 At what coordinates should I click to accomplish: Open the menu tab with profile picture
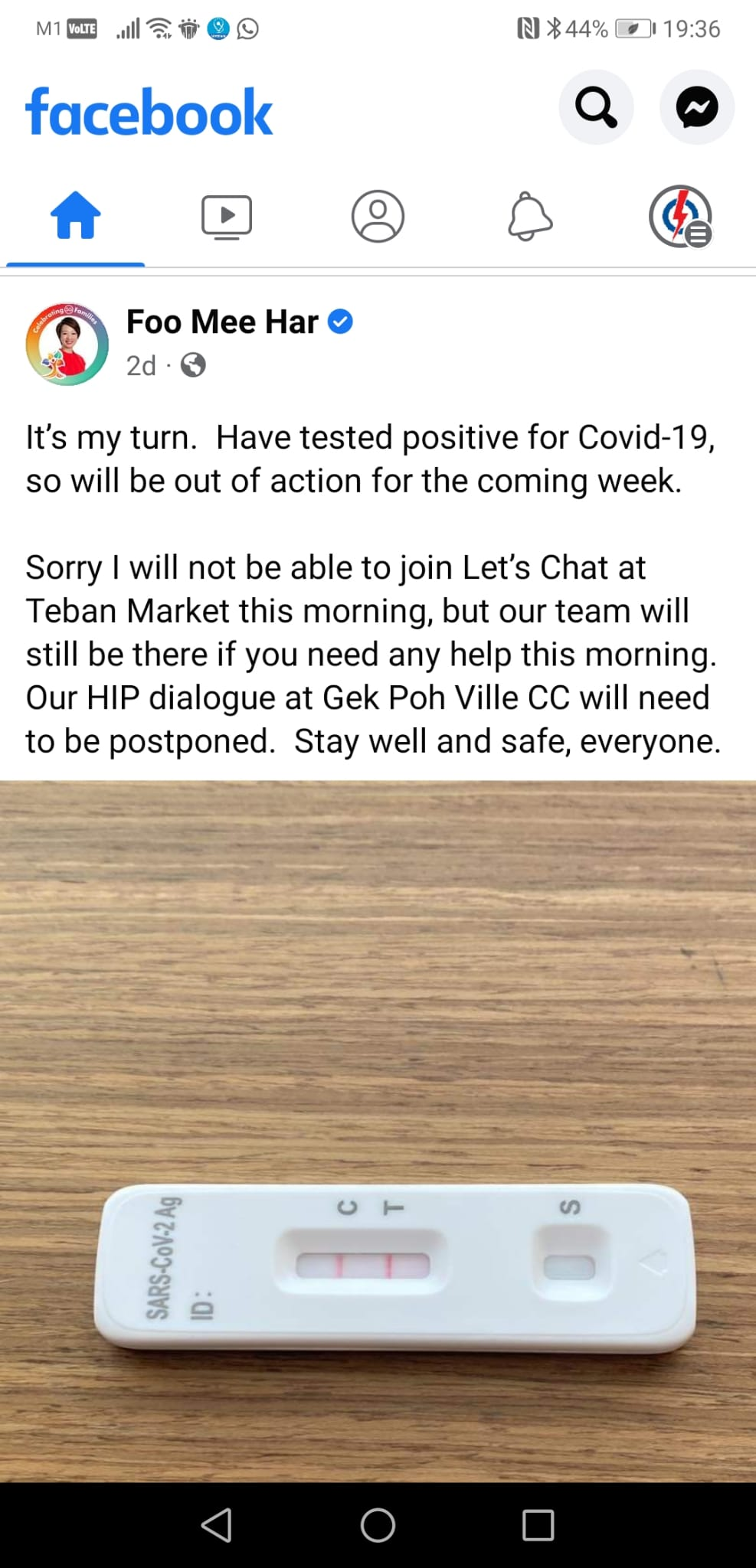click(680, 217)
